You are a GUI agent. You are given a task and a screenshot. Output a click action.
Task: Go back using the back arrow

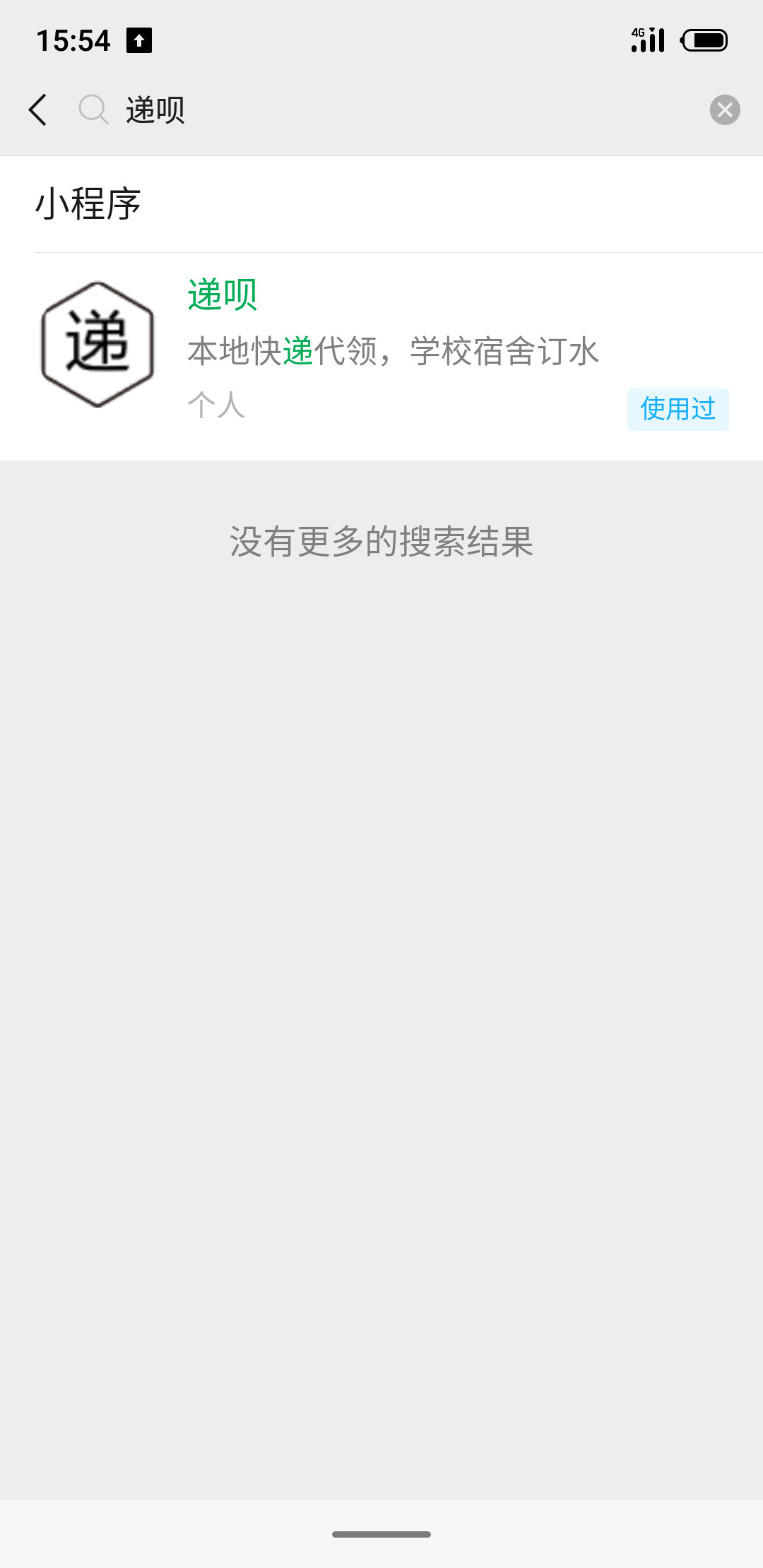(38, 110)
